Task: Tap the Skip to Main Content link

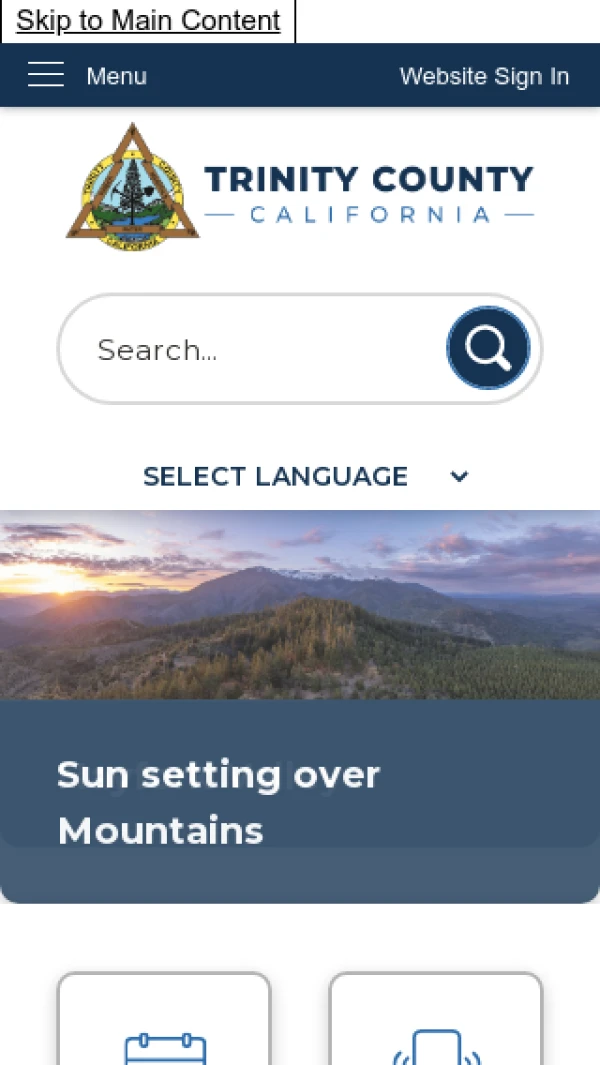Action: coord(148,21)
